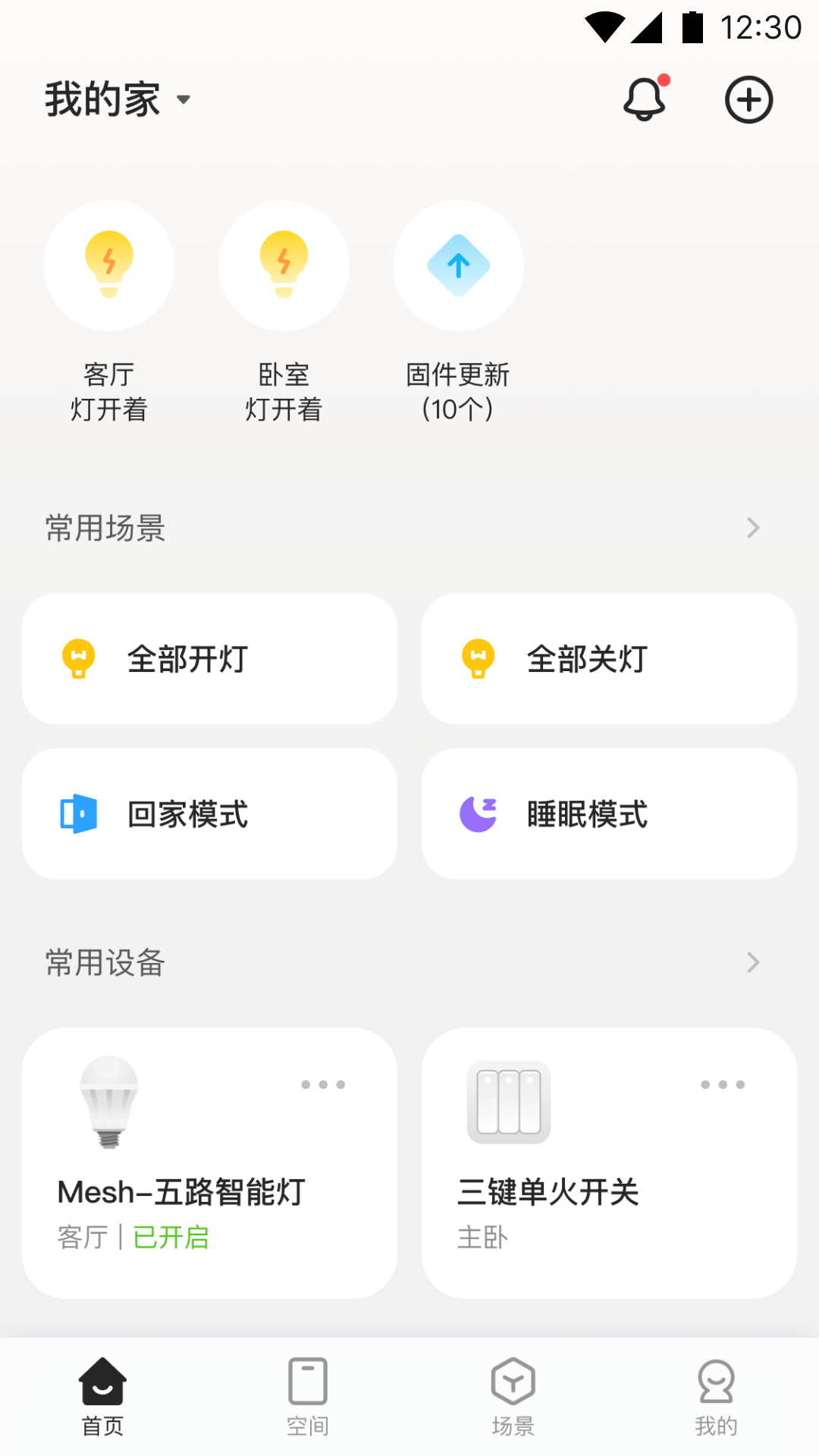Select the 全部开灯 bulb icon

[x=79, y=658]
